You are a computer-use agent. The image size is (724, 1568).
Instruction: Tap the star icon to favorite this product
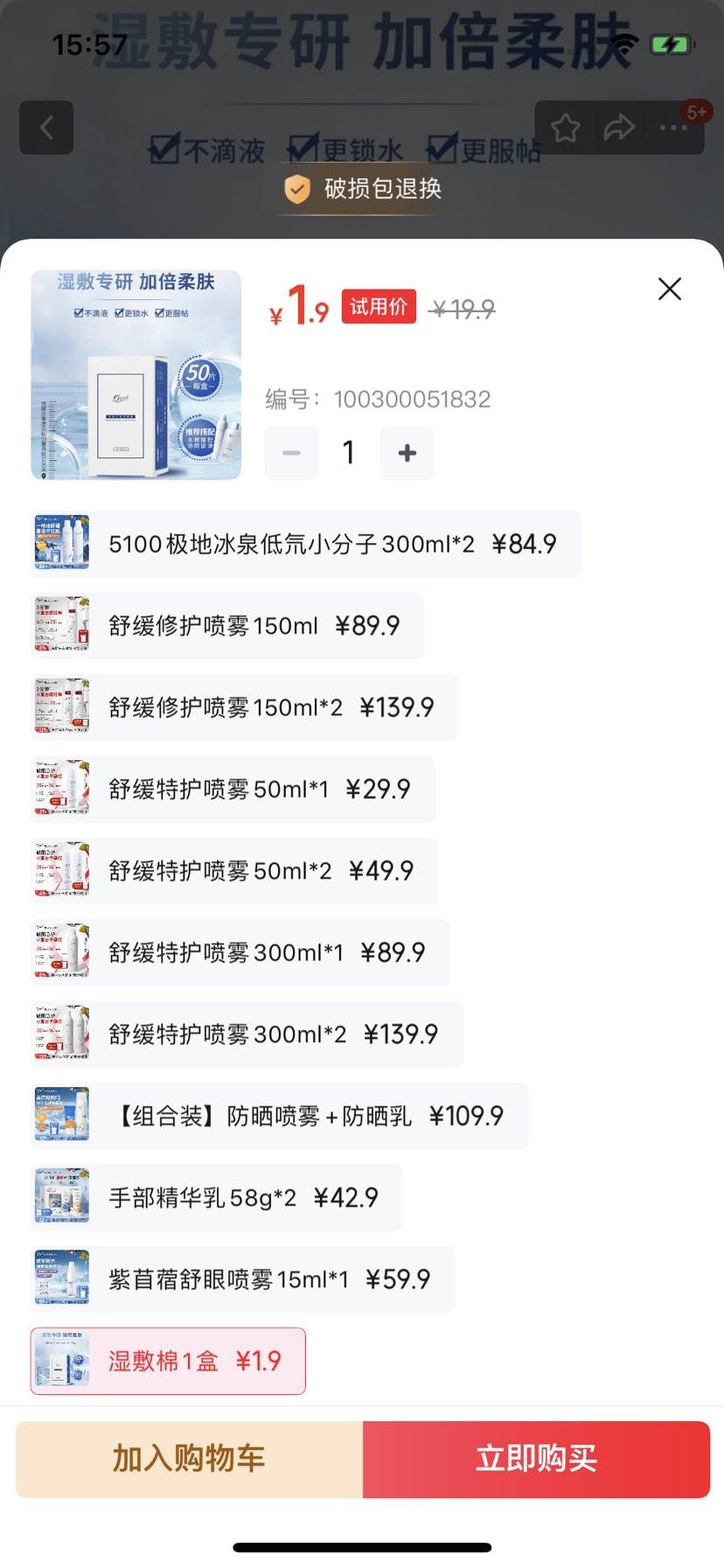pyautogui.click(x=565, y=127)
